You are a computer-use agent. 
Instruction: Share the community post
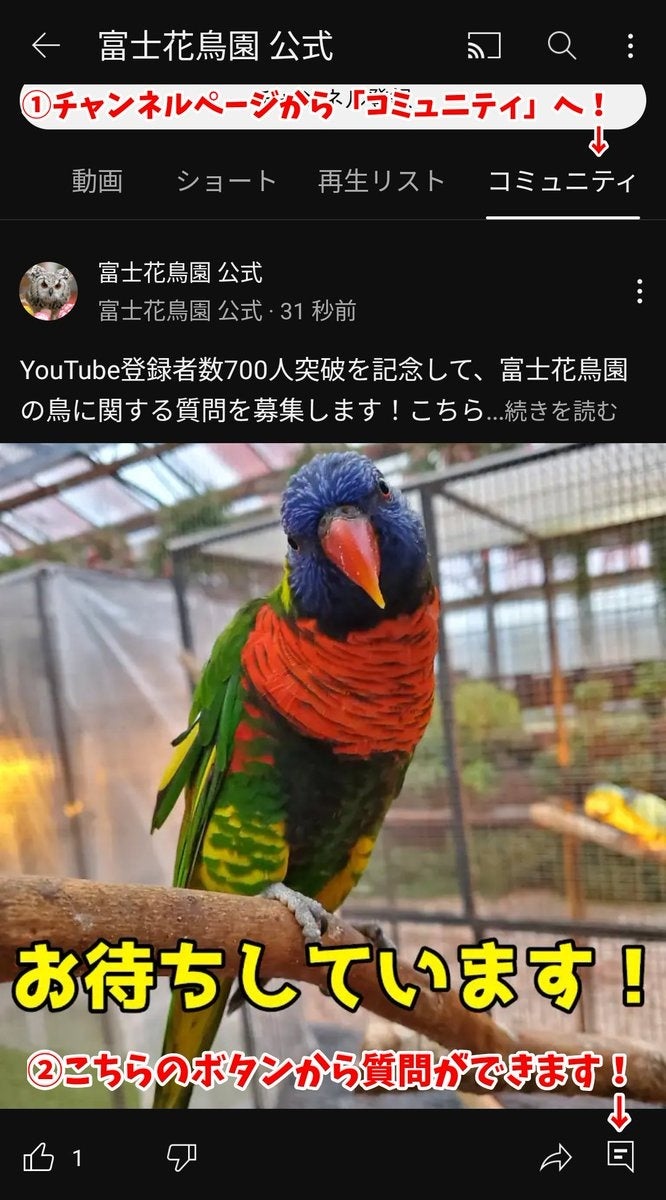point(555,1158)
